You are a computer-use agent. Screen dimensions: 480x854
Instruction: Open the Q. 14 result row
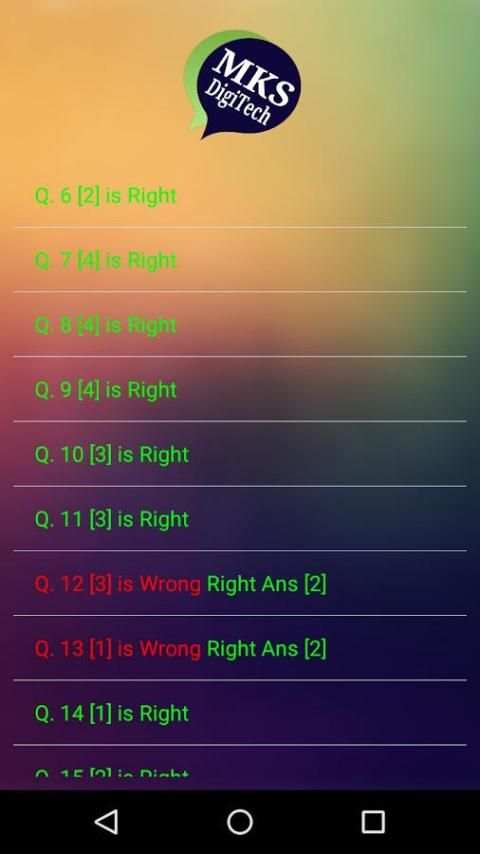click(x=240, y=713)
